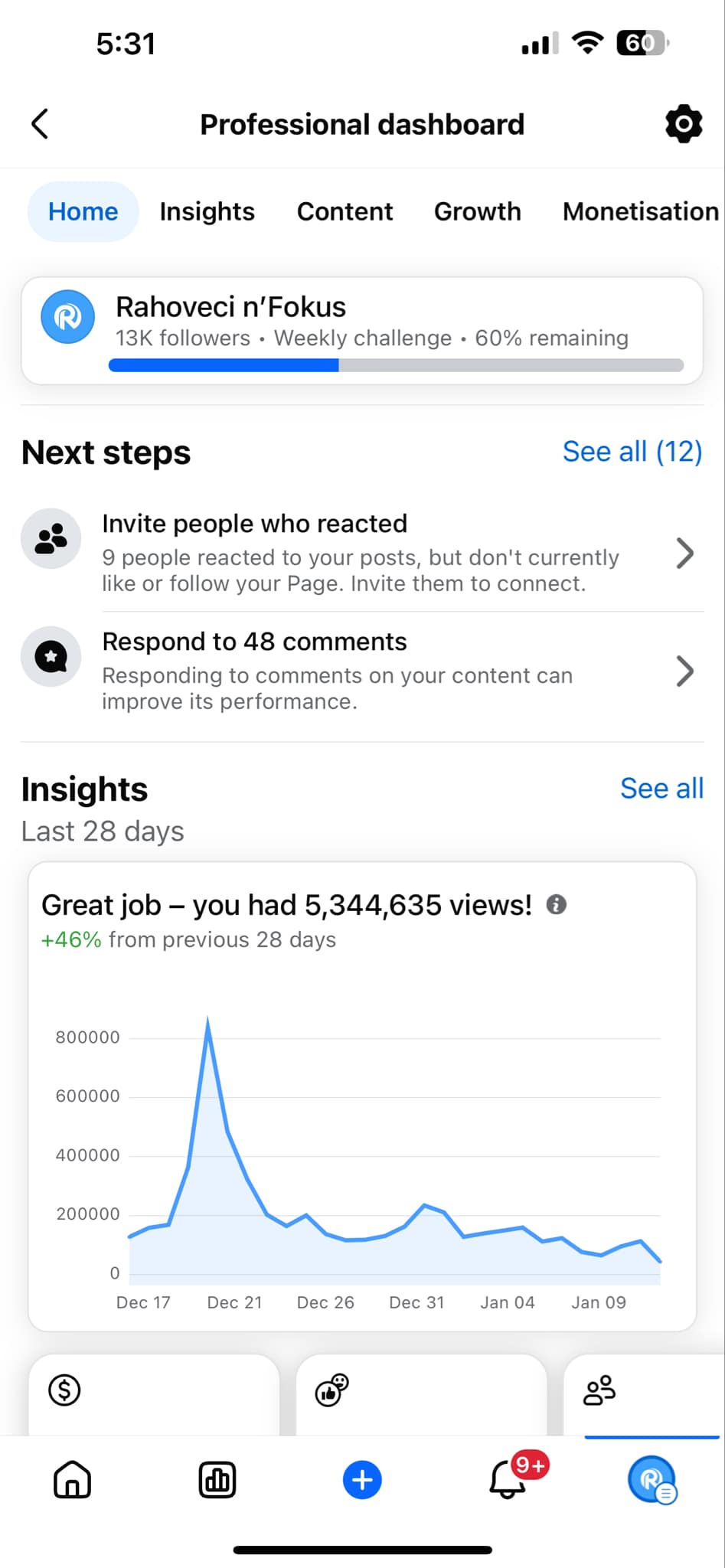The height and width of the screenshot is (1568, 725).
Task: Open the audience people card
Action: [644, 1395]
